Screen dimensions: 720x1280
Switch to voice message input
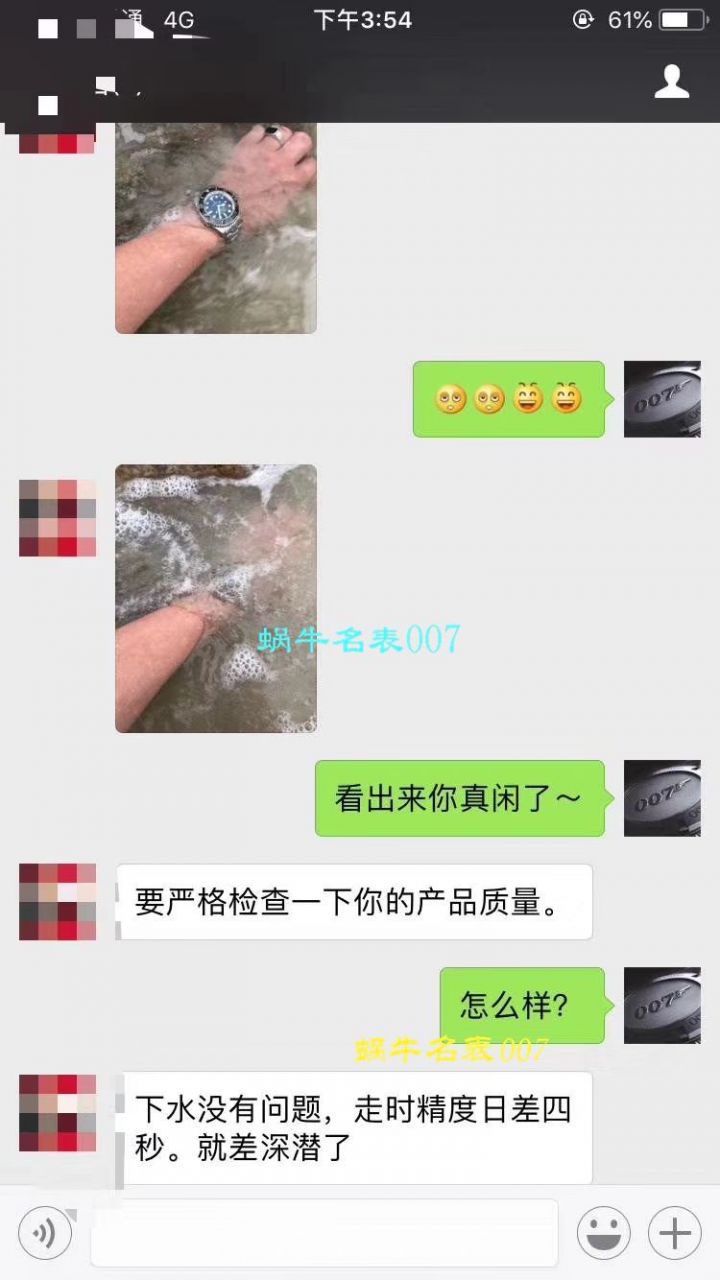click(x=45, y=1233)
